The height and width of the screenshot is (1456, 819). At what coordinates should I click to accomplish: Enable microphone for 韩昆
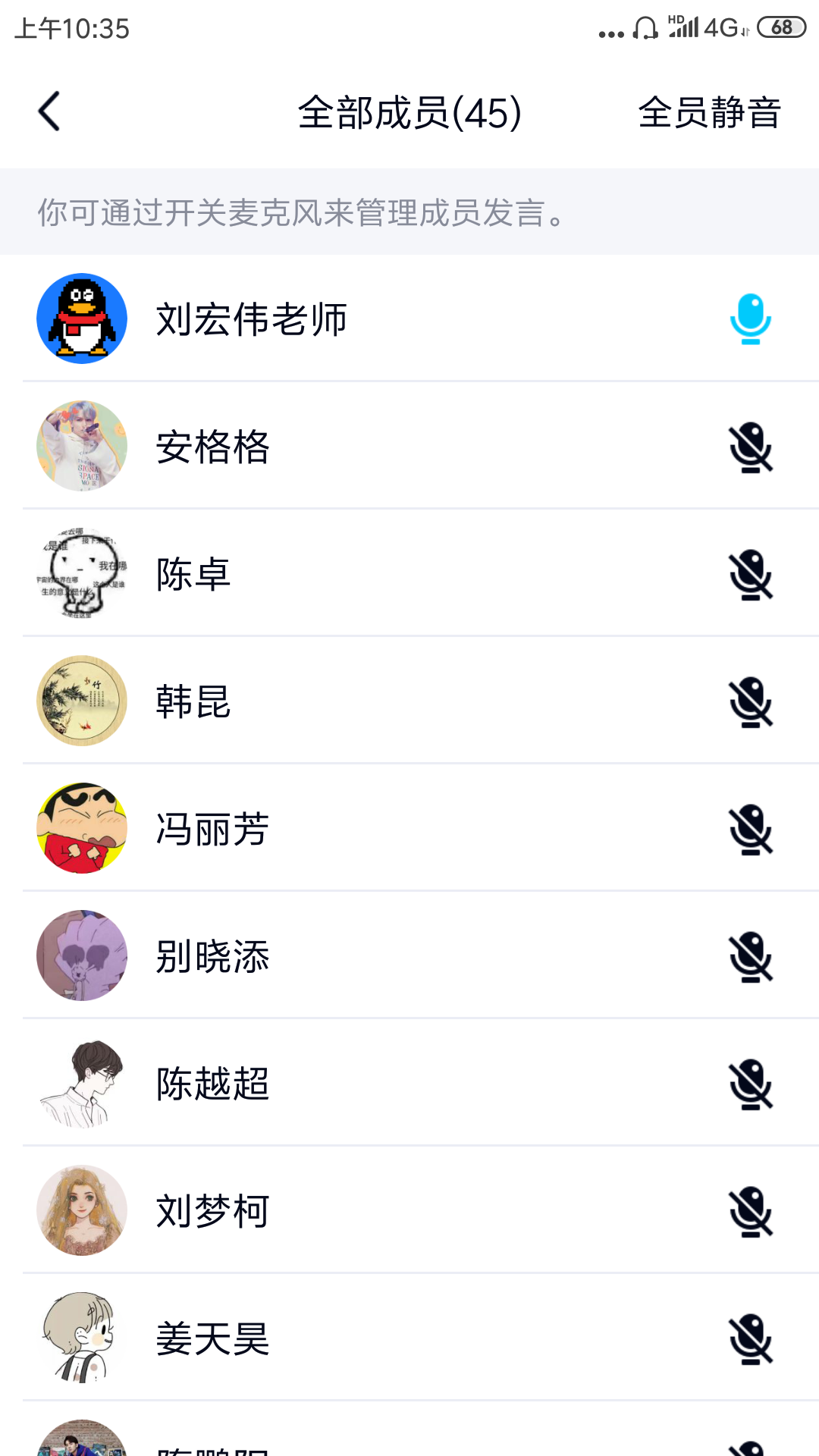(750, 702)
